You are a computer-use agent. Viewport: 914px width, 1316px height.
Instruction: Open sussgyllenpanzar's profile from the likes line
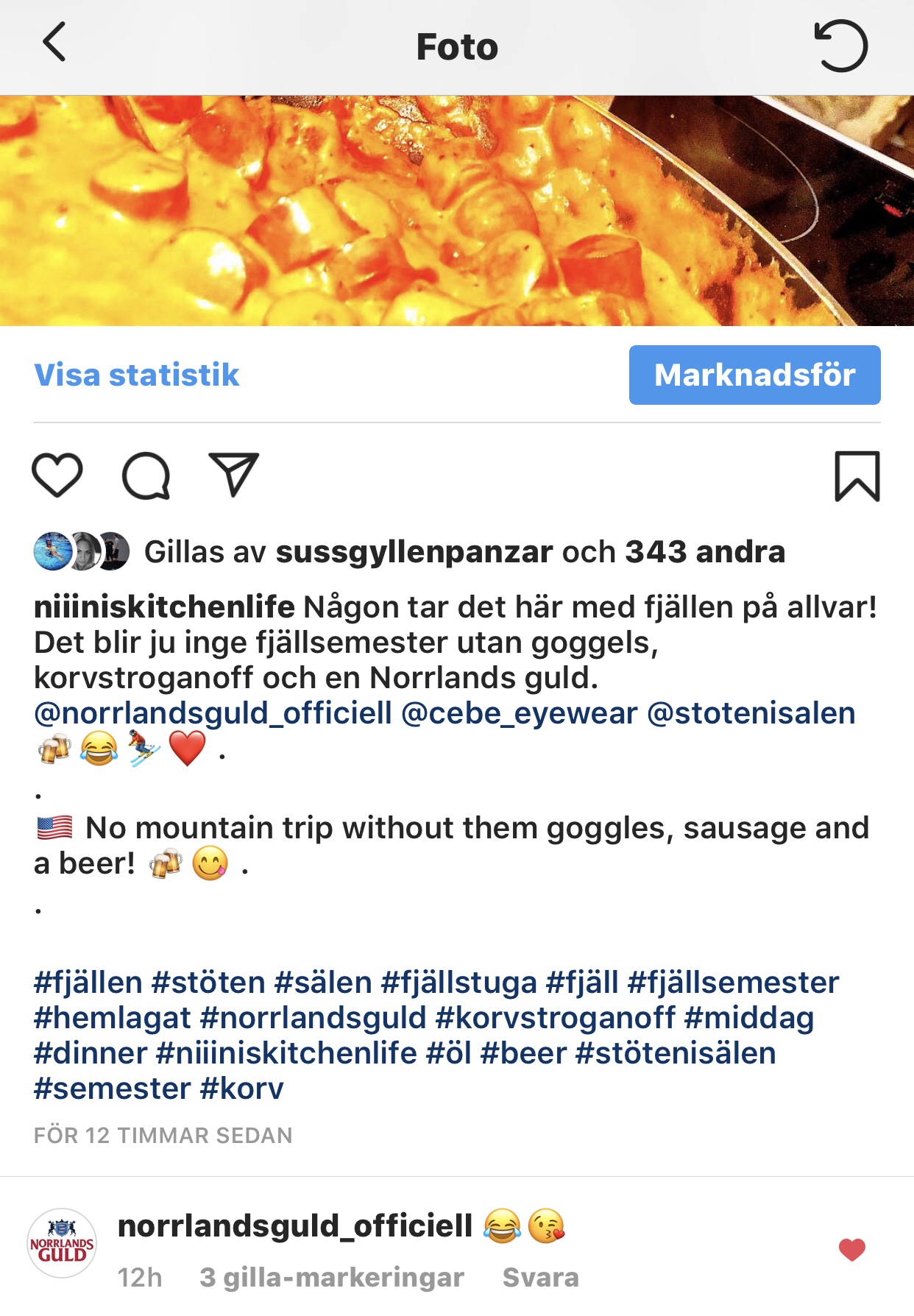pyautogui.click(x=414, y=552)
